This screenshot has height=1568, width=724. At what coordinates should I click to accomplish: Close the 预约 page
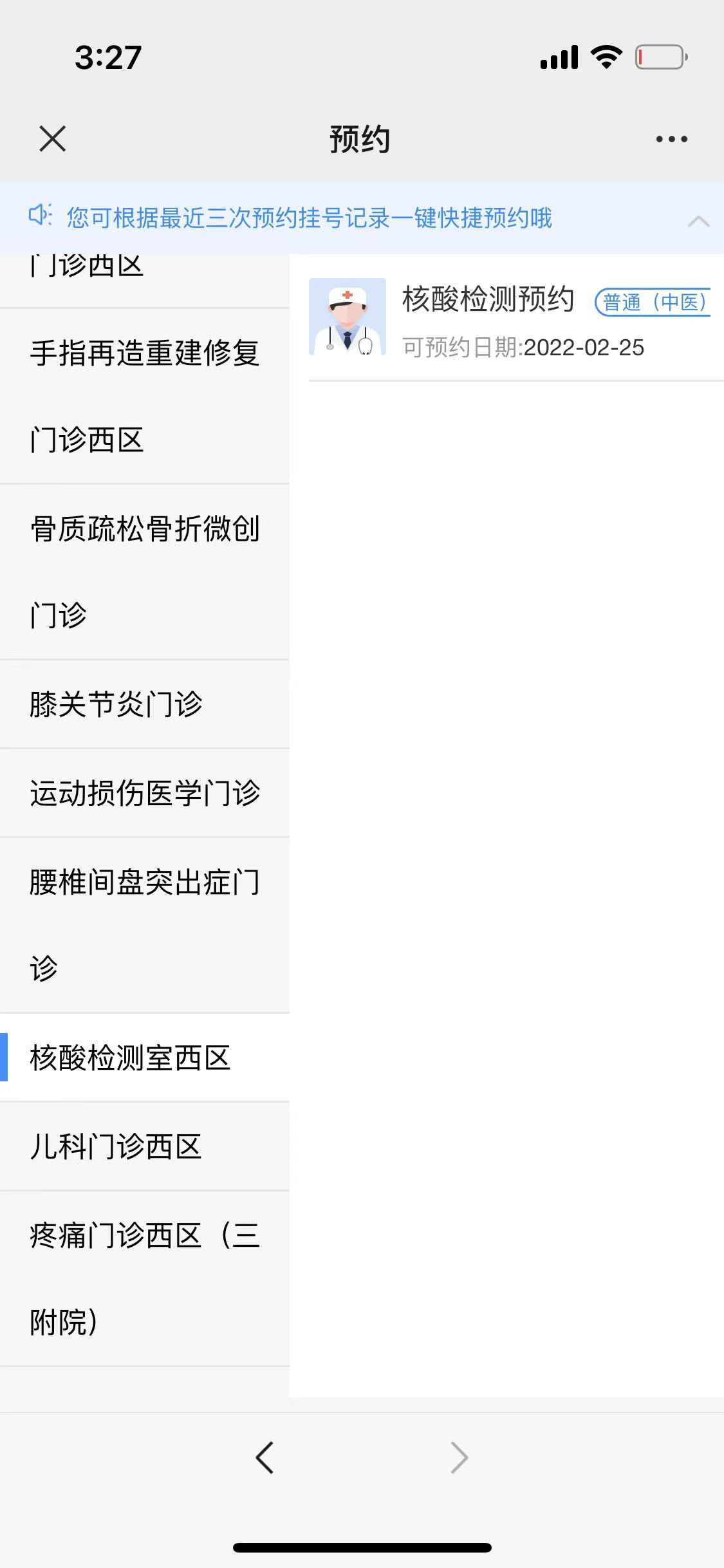point(52,138)
